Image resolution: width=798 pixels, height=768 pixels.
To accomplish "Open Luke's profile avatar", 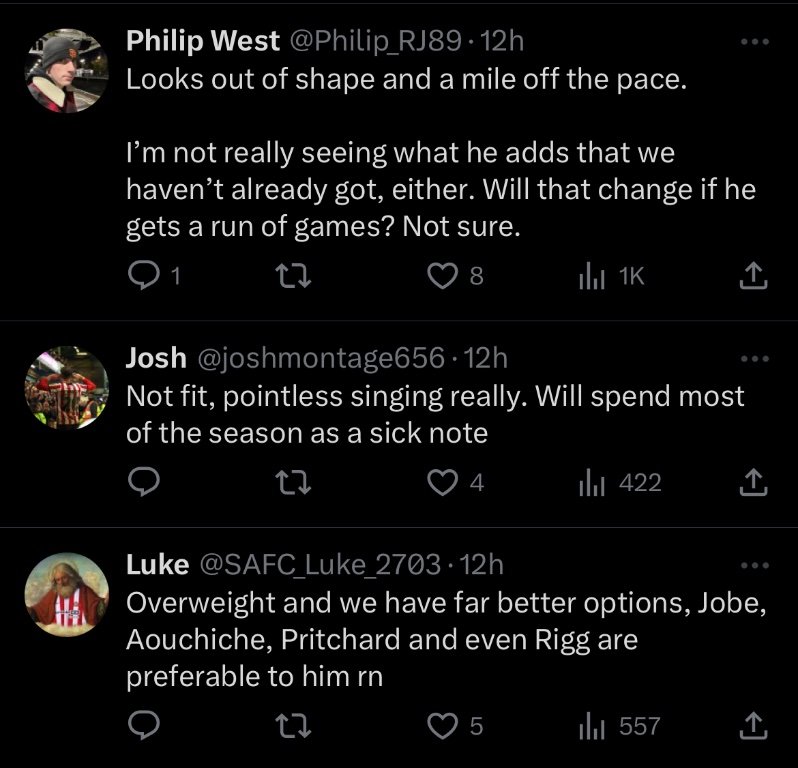I will point(65,595).
